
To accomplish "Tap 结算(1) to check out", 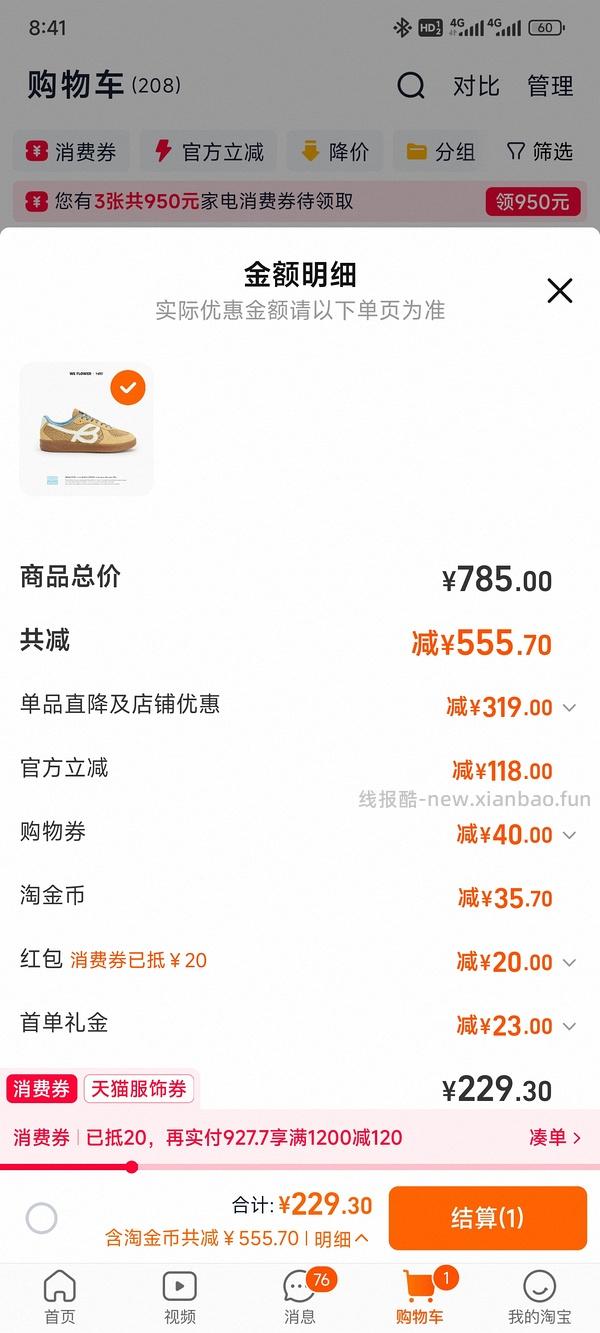I will (x=487, y=1218).
